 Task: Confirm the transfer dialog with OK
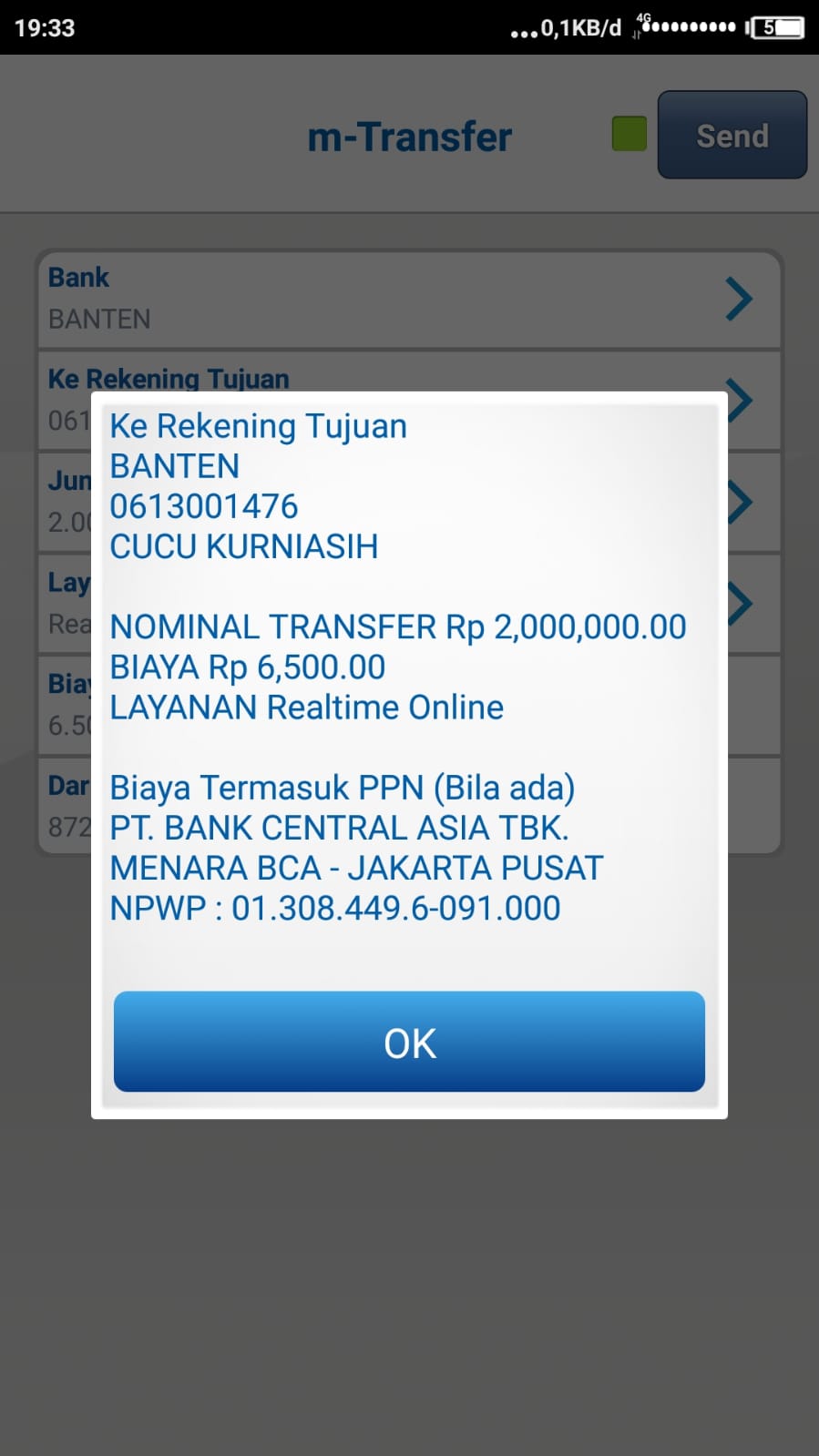(409, 1042)
